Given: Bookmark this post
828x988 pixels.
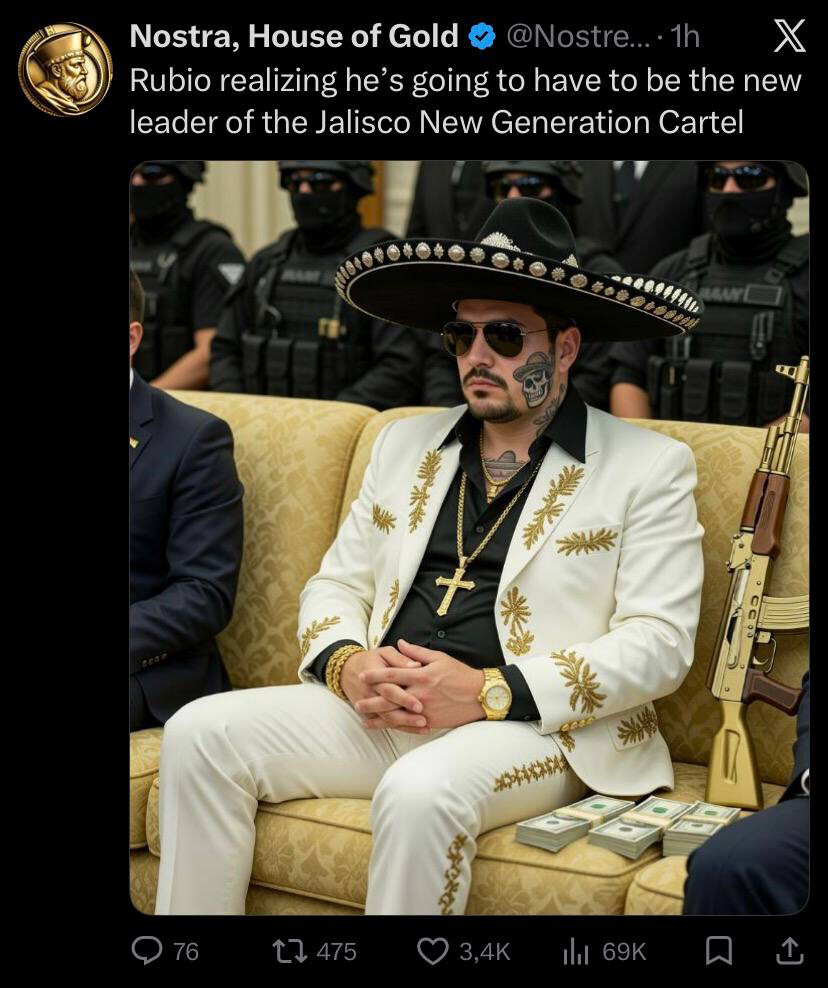Looking at the screenshot, I should pyautogui.click(x=718, y=951).
